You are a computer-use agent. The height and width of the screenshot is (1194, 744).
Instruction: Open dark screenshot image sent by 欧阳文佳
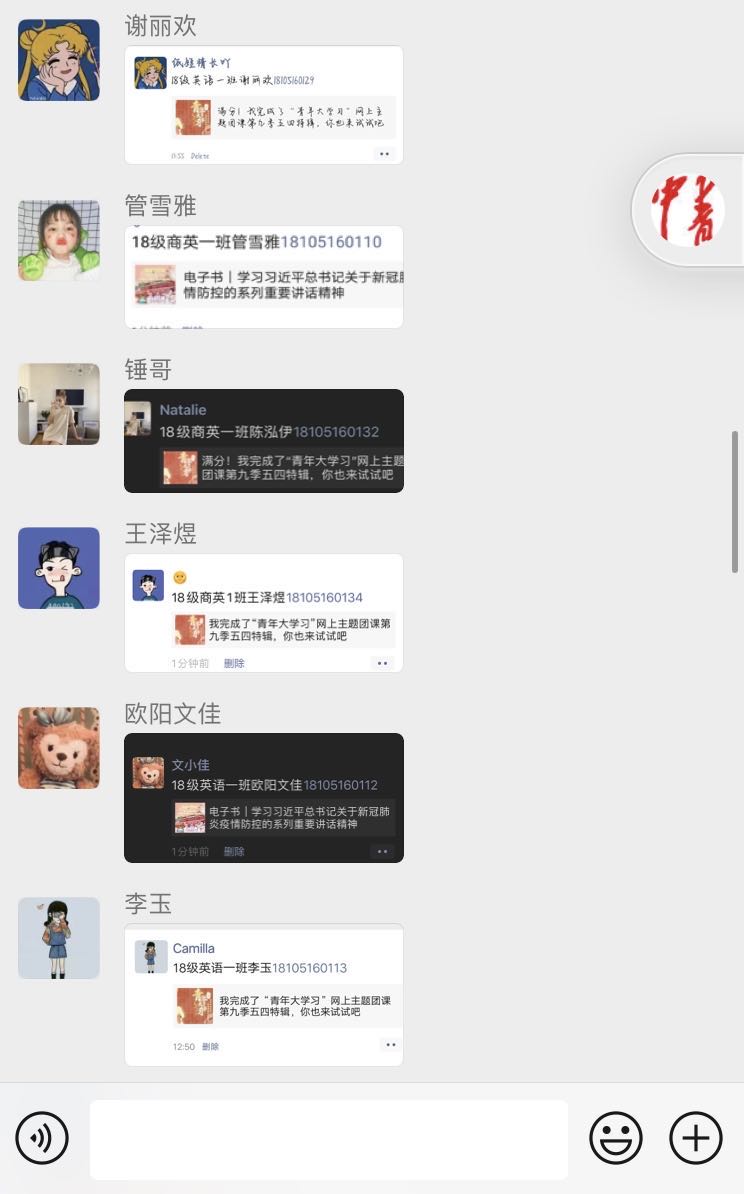click(x=264, y=798)
